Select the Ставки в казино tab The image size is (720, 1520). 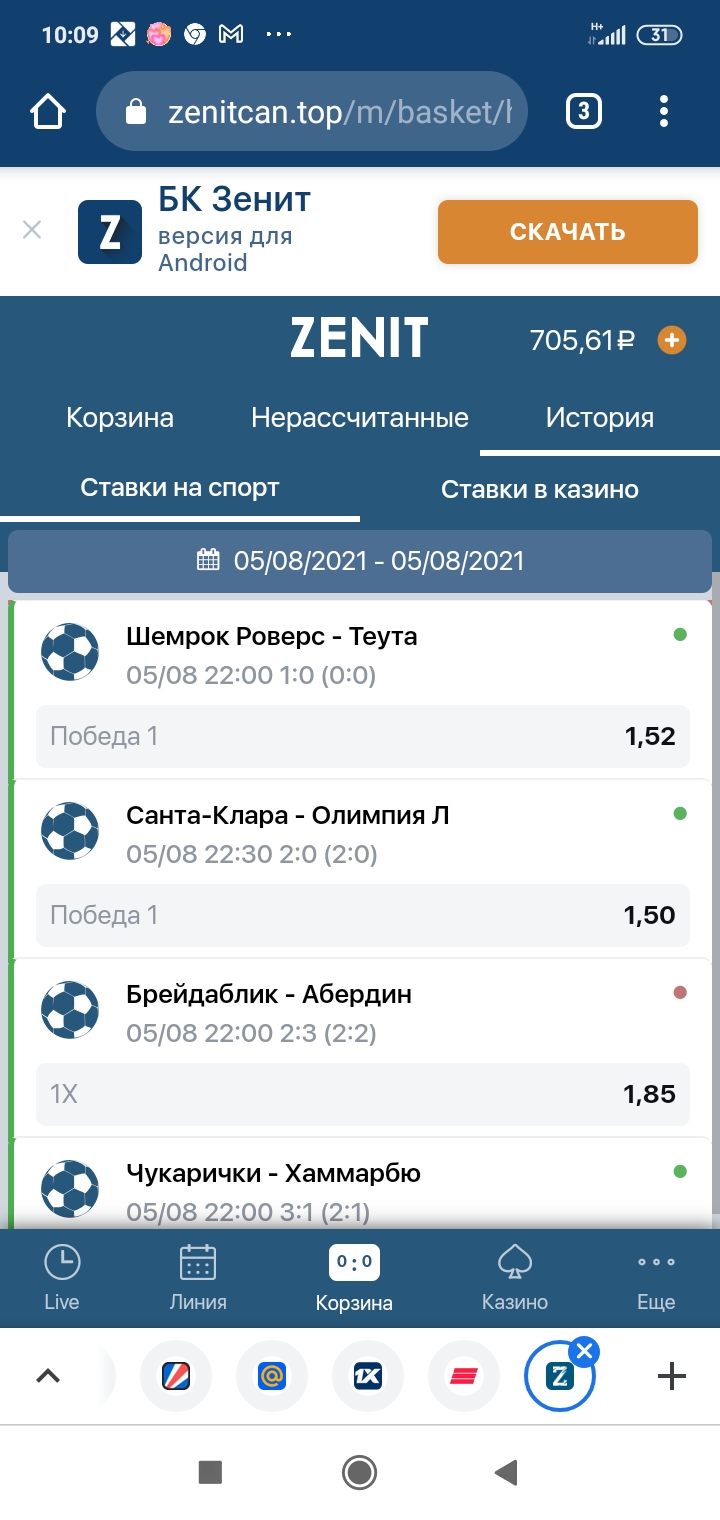tap(540, 489)
